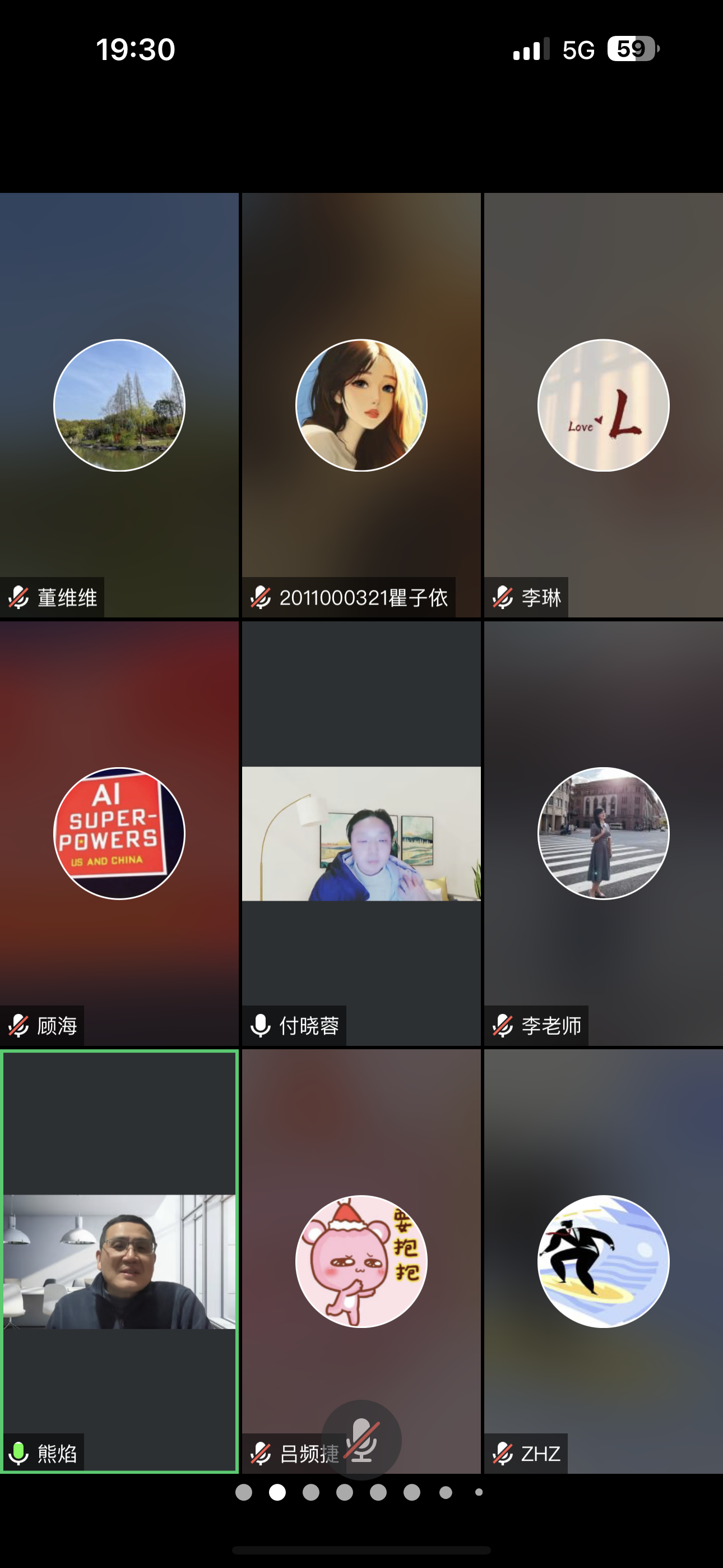
Task: Select 董维维's participant tile
Action: [x=119, y=405]
